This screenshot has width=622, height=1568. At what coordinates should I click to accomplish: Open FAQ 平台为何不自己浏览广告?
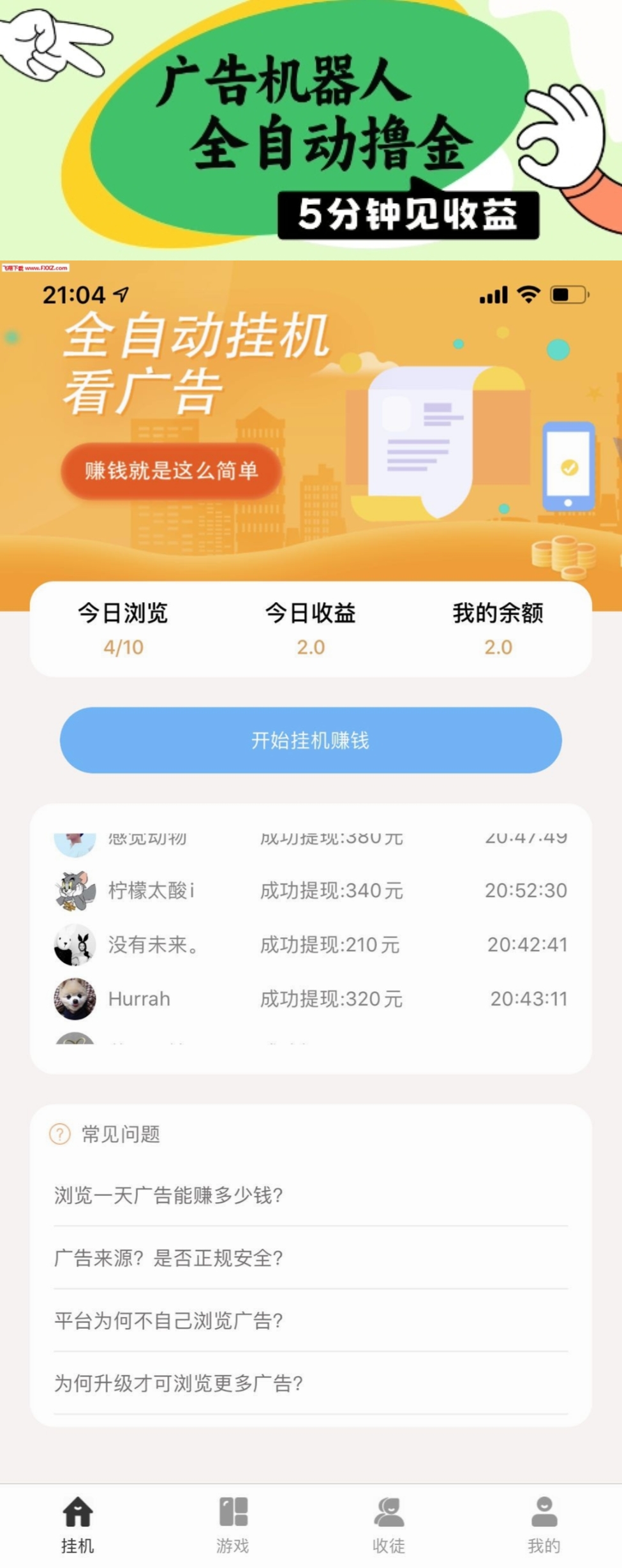(x=169, y=1321)
